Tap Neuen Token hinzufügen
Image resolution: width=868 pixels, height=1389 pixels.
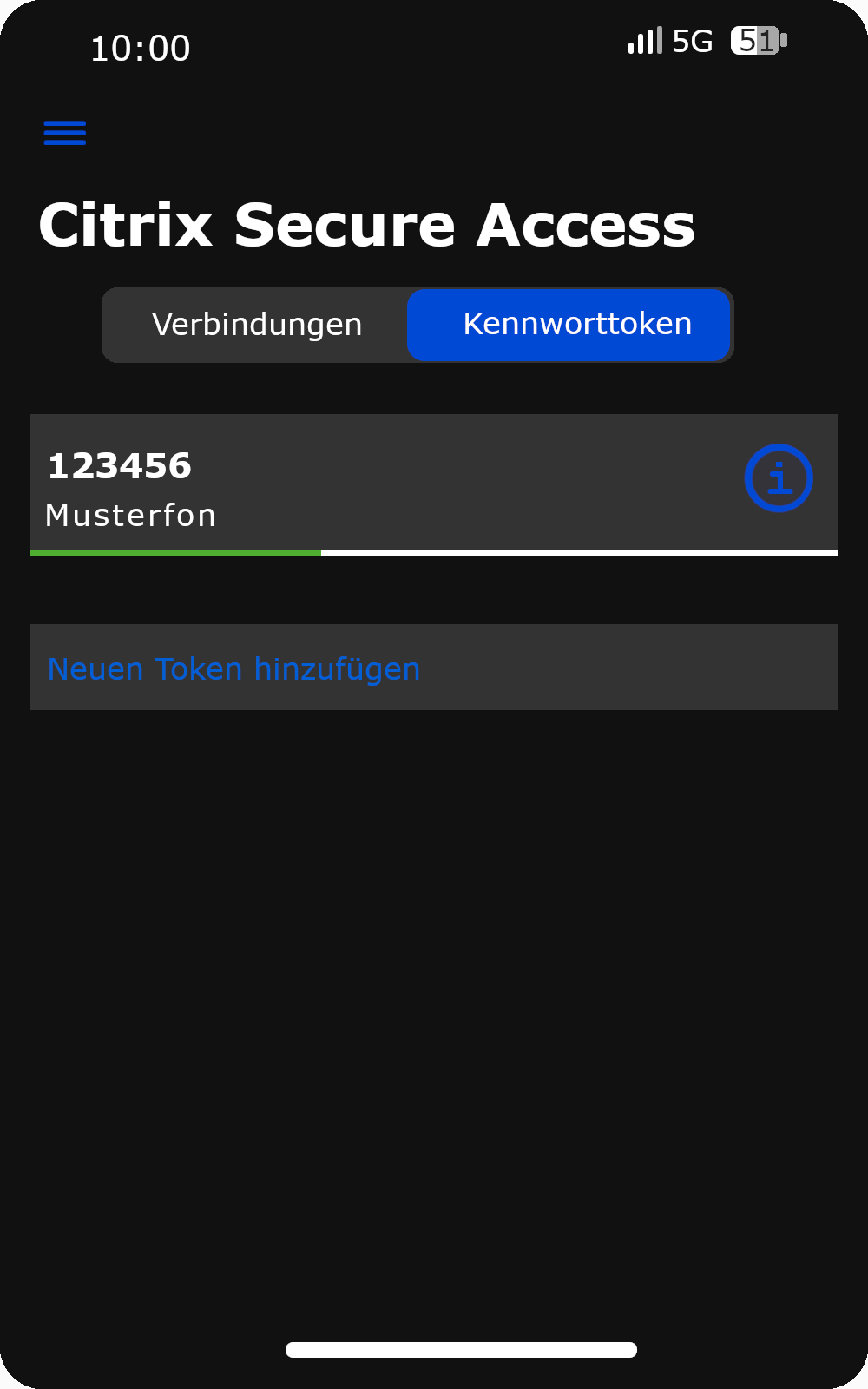click(x=234, y=668)
